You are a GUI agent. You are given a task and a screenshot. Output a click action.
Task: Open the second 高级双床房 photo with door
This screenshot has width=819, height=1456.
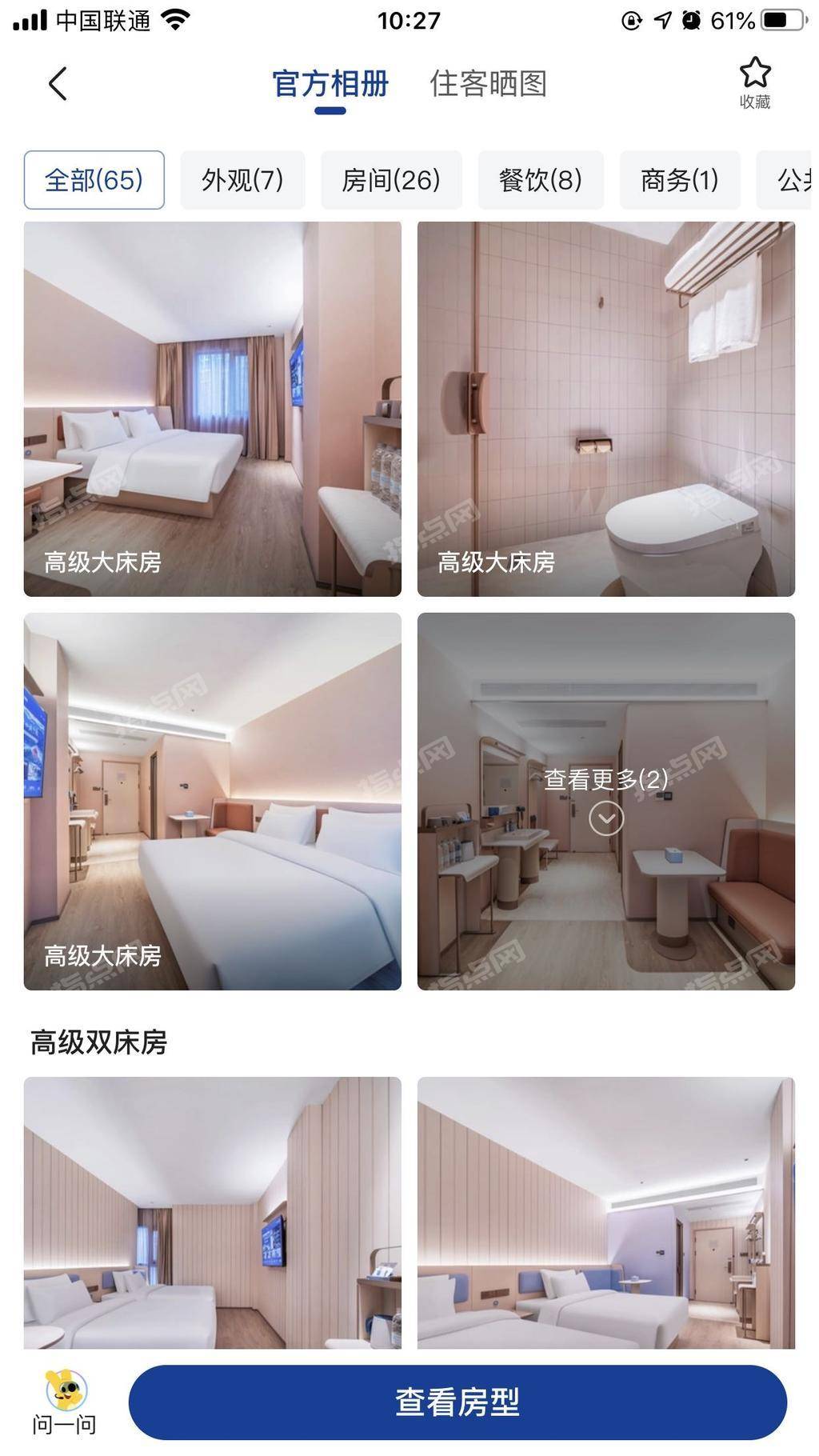[x=605, y=1212]
